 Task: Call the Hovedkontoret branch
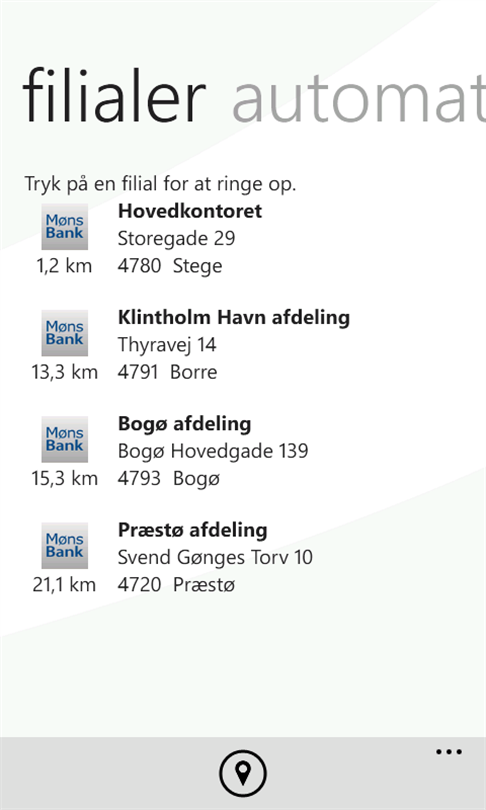[243, 239]
